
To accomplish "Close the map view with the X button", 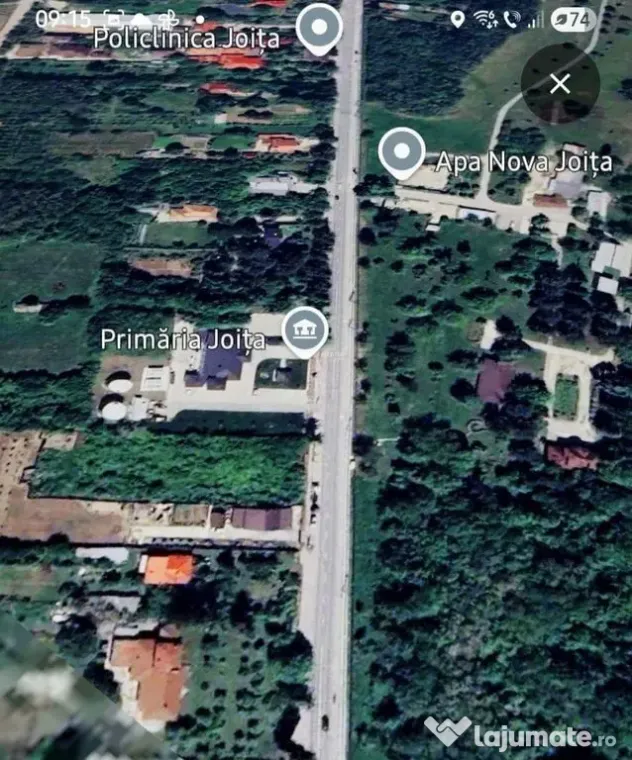I will pyautogui.click(x=560, y=84).
